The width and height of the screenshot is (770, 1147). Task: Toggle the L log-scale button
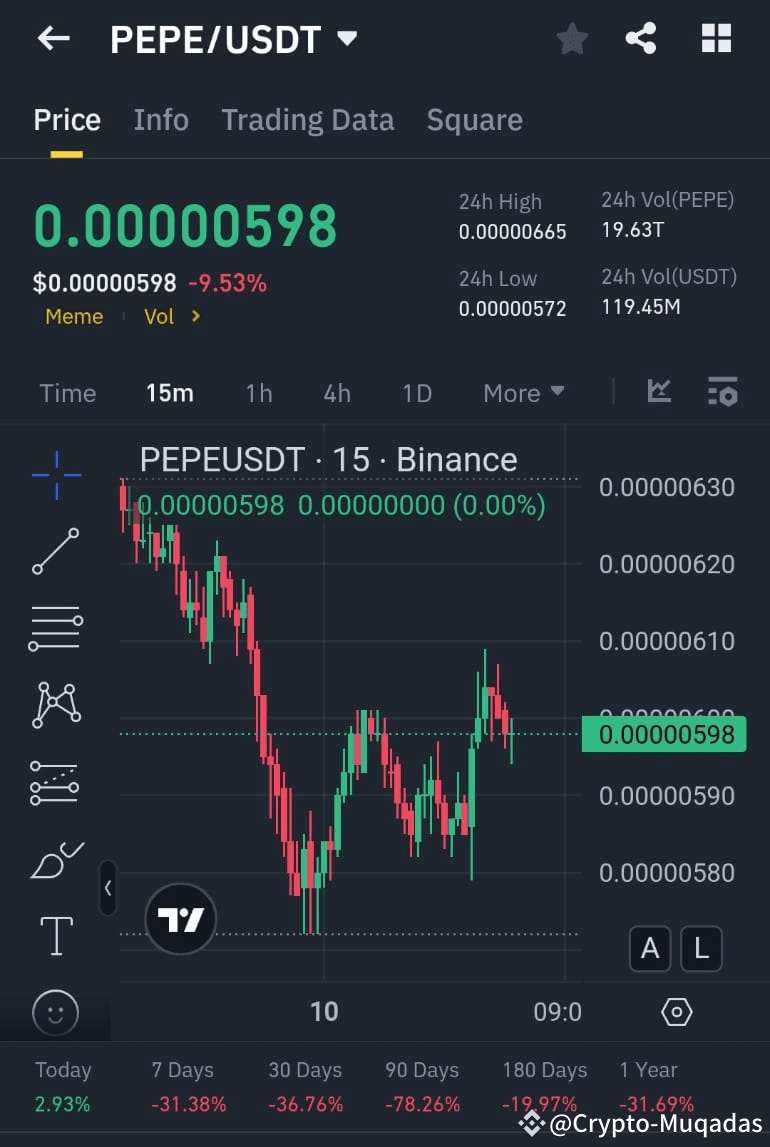702,949
